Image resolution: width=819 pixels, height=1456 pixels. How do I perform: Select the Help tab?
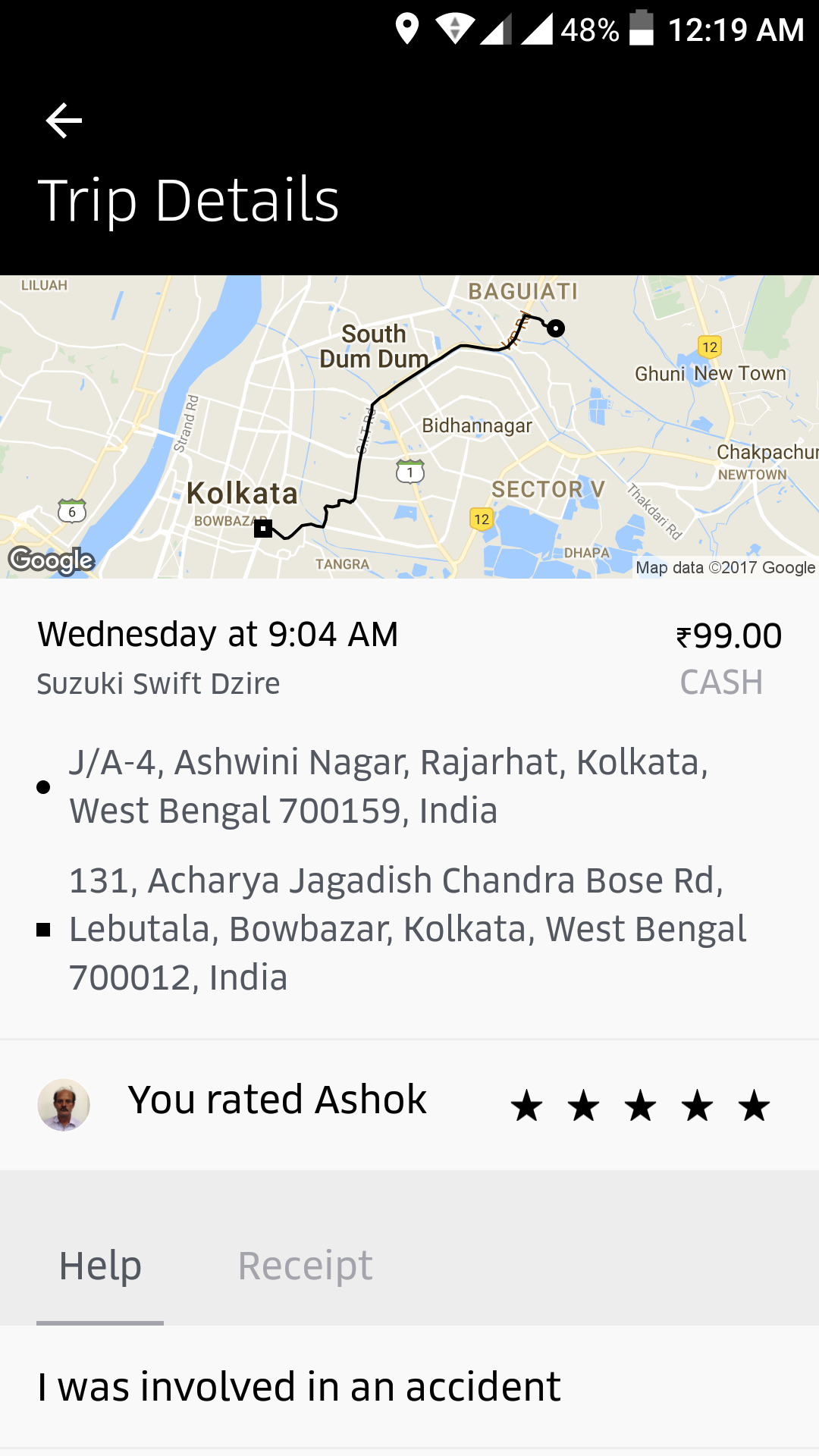click(x=100, y=1266)
